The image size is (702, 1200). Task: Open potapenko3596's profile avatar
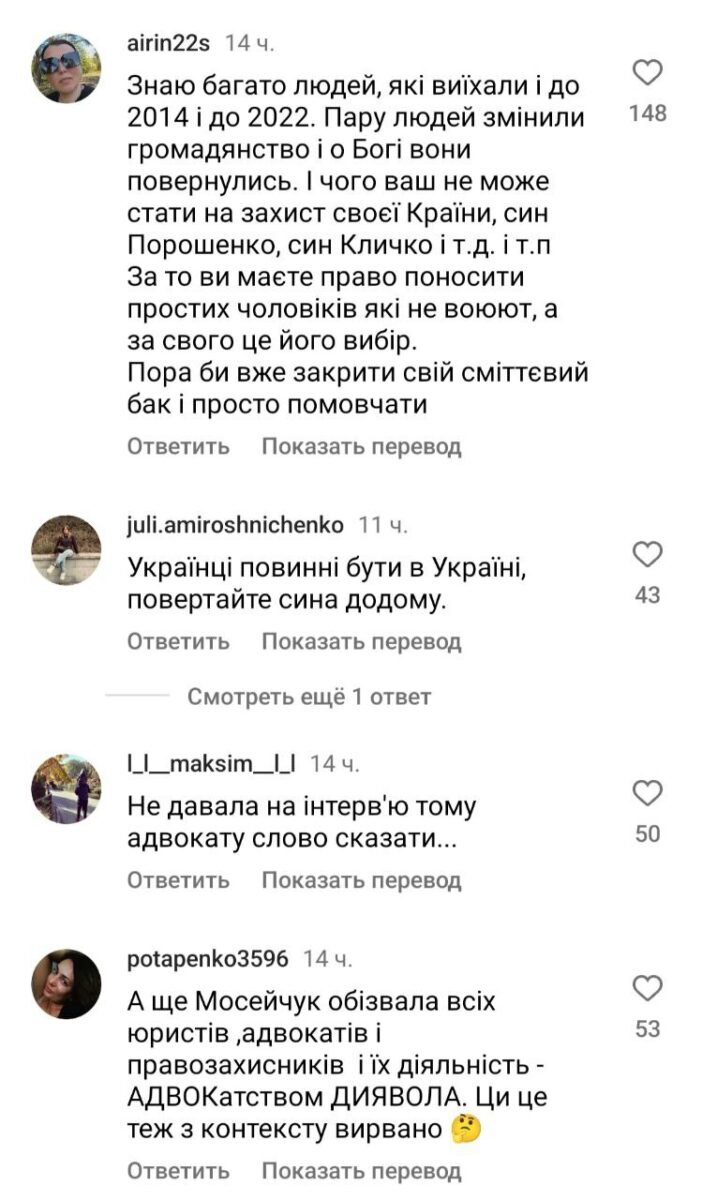coord(66,984)
